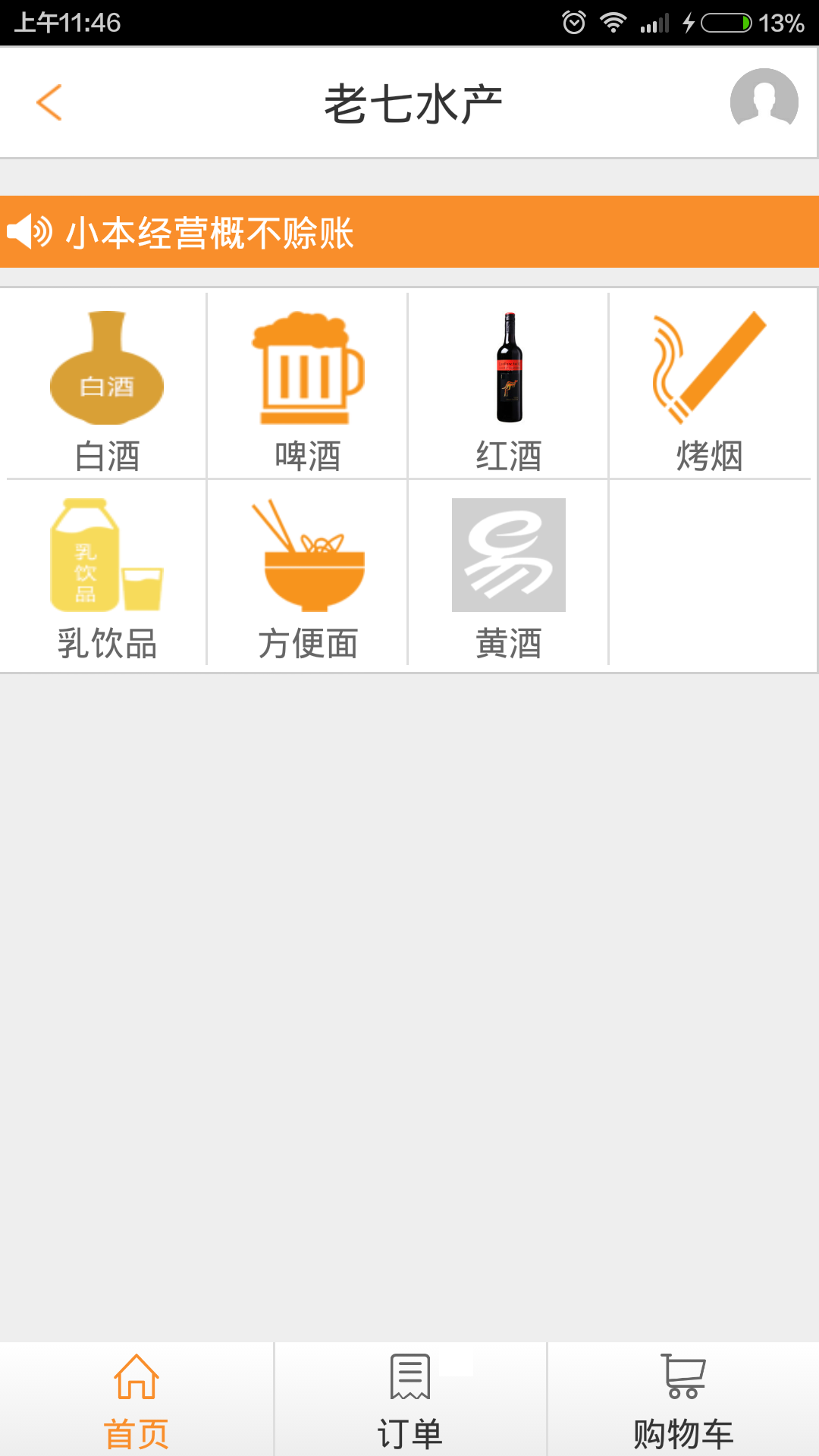Switch to the 订单 tab

click(x=410, y=1401)
